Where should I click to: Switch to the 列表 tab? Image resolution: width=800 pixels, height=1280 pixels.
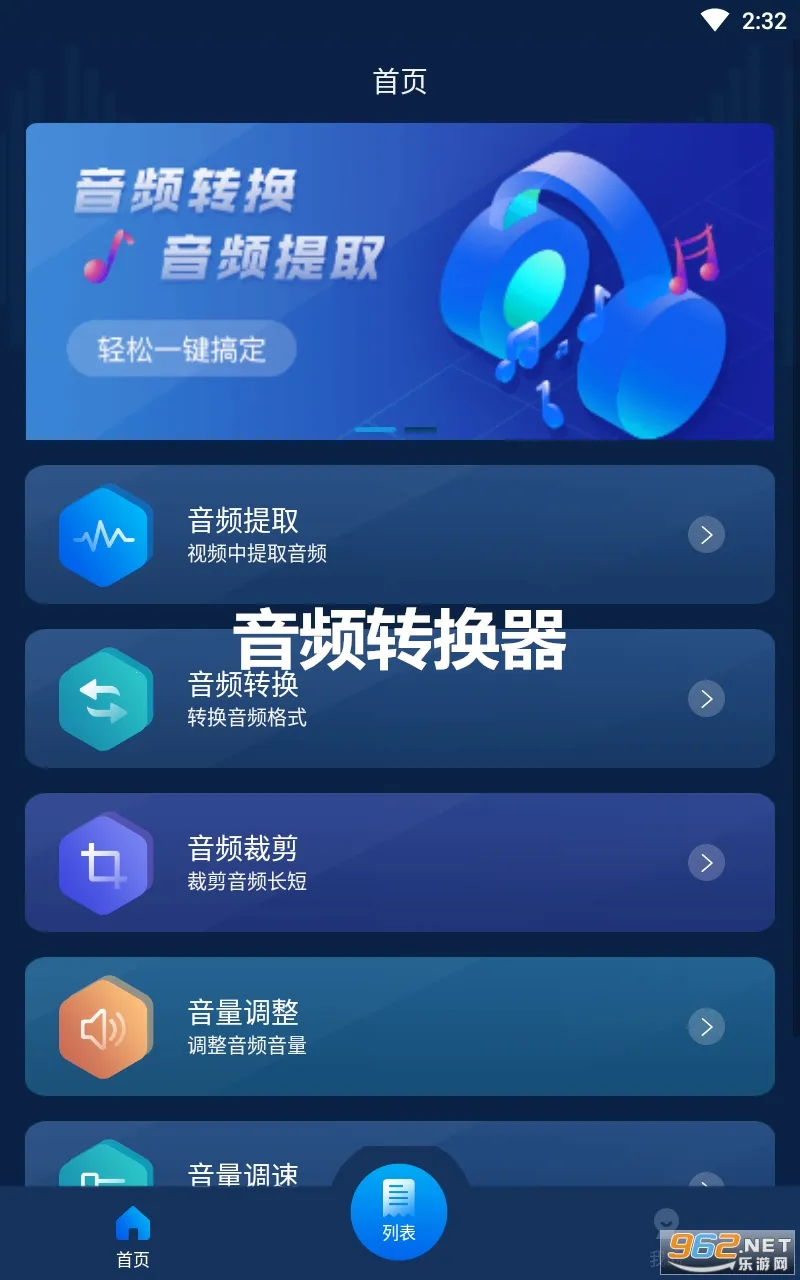pos(399,1212)
